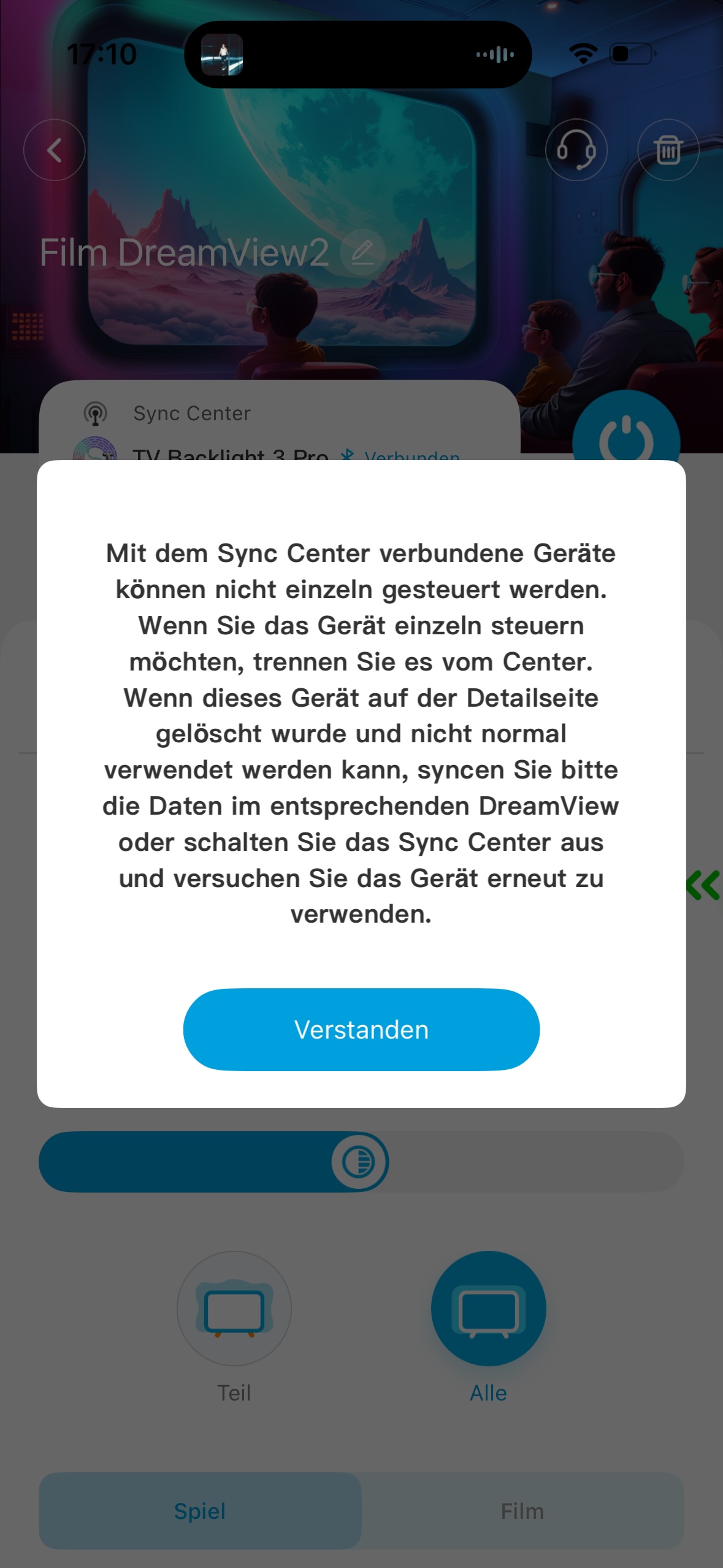Delete via the trash can icon
This screenshot has width=723, height=1568.
click(668, 150)
